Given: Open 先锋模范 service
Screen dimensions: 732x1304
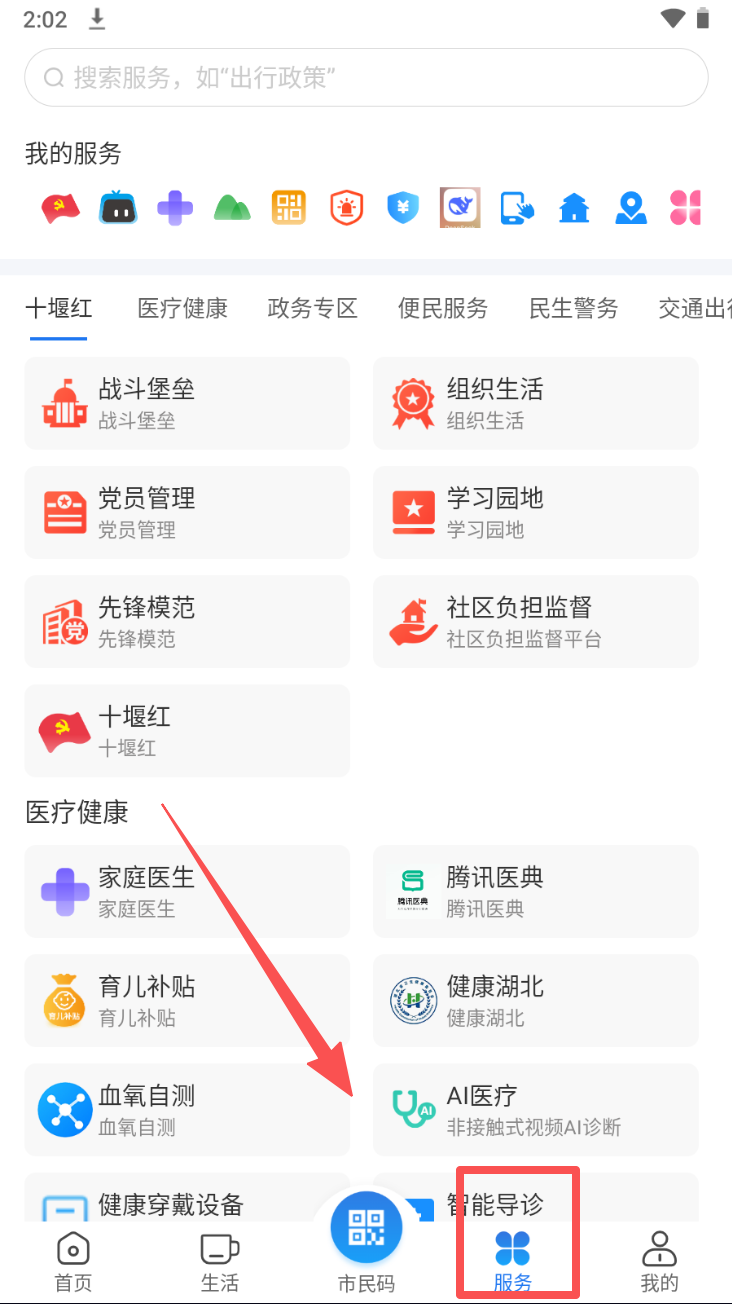Looking at the screenshot, I should tap(187, 621).
